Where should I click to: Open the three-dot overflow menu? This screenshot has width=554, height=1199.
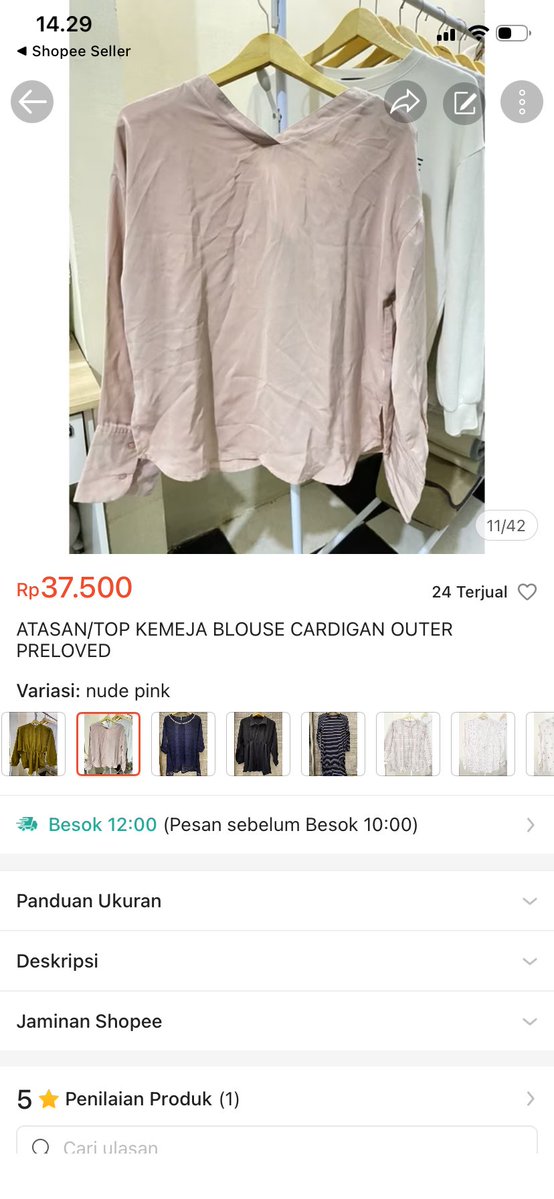(522, 102)
